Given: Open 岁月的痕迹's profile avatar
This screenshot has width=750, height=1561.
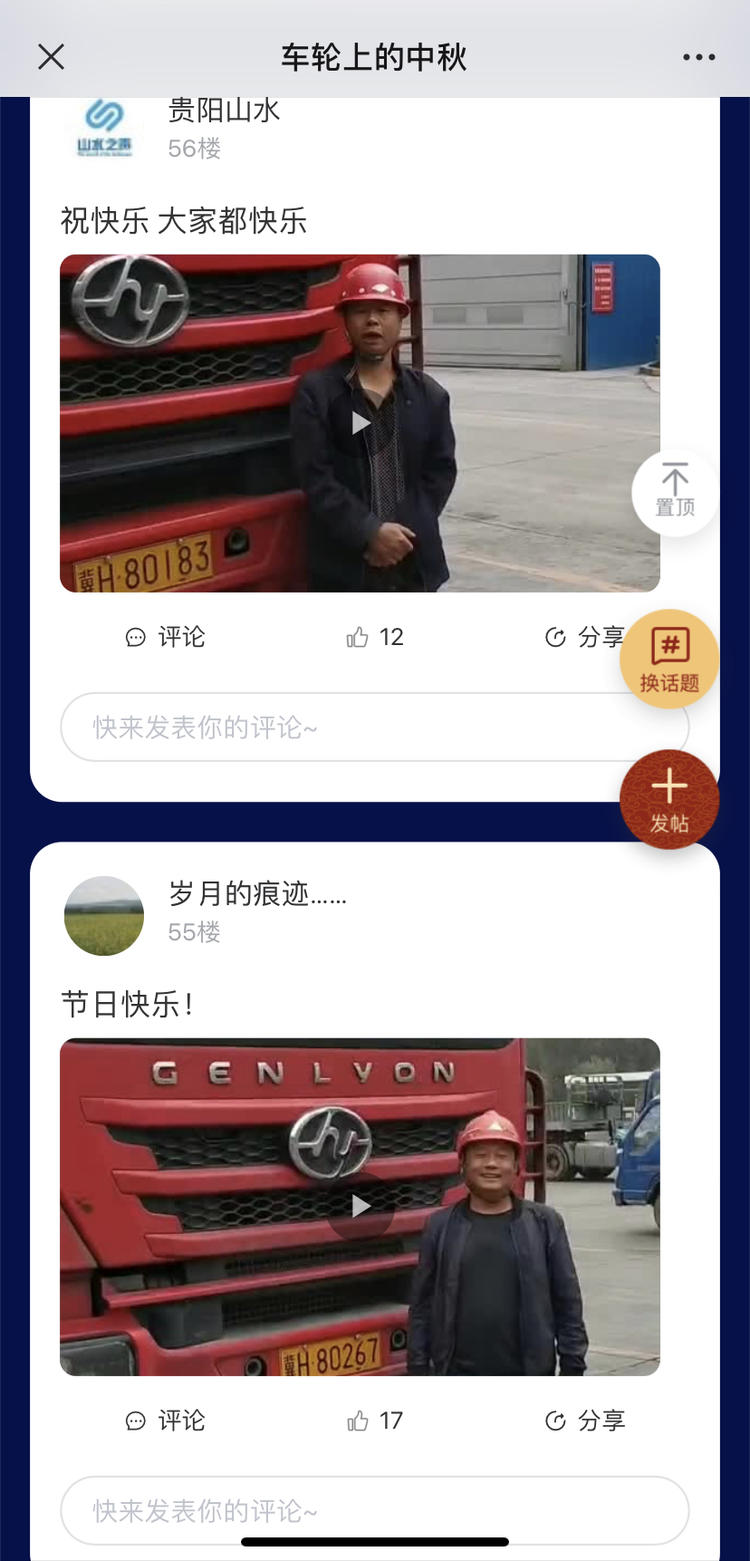Looking at the screenshot, I should coord(104,916).
